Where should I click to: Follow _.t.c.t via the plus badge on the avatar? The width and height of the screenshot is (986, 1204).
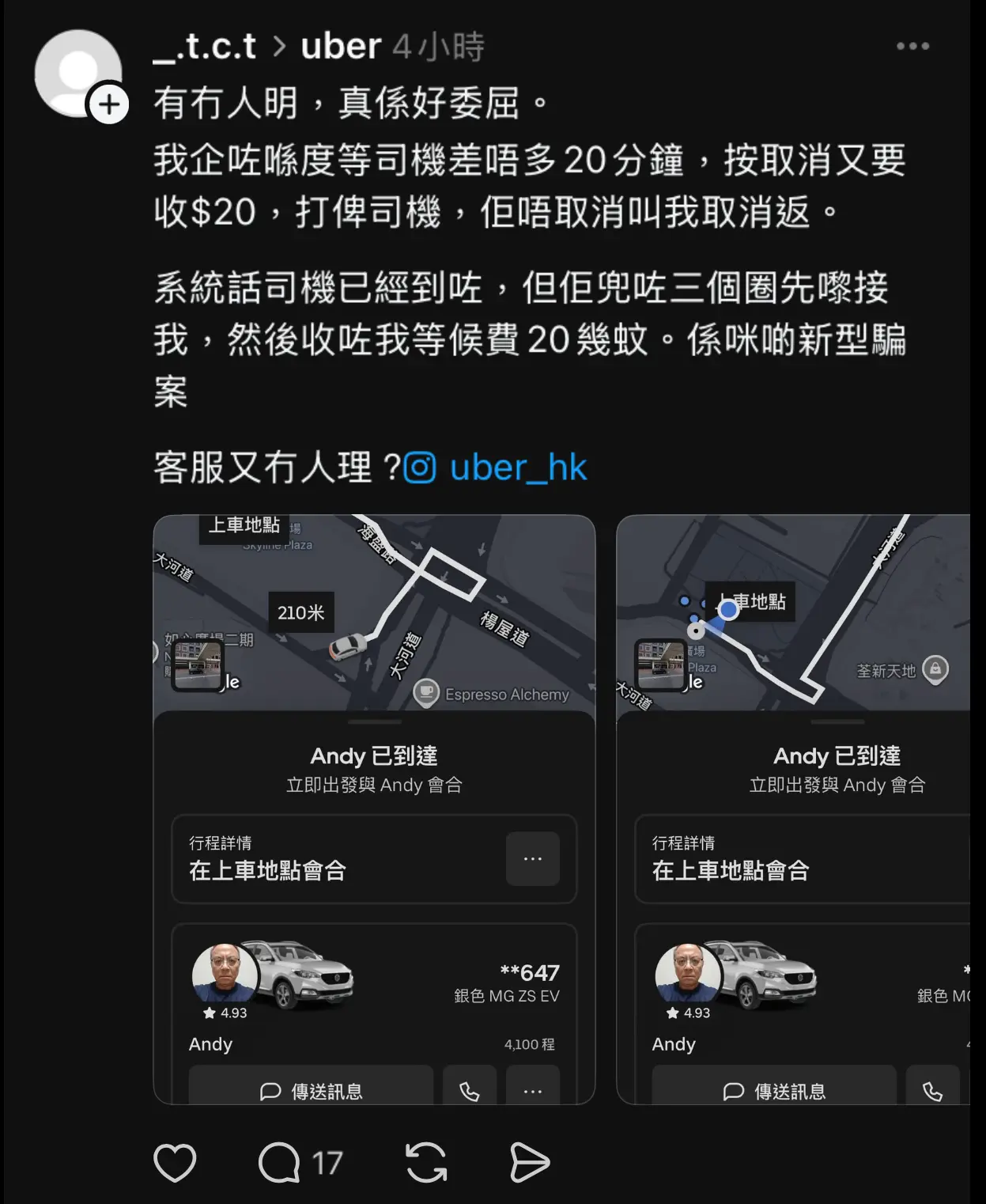(108, 104)
